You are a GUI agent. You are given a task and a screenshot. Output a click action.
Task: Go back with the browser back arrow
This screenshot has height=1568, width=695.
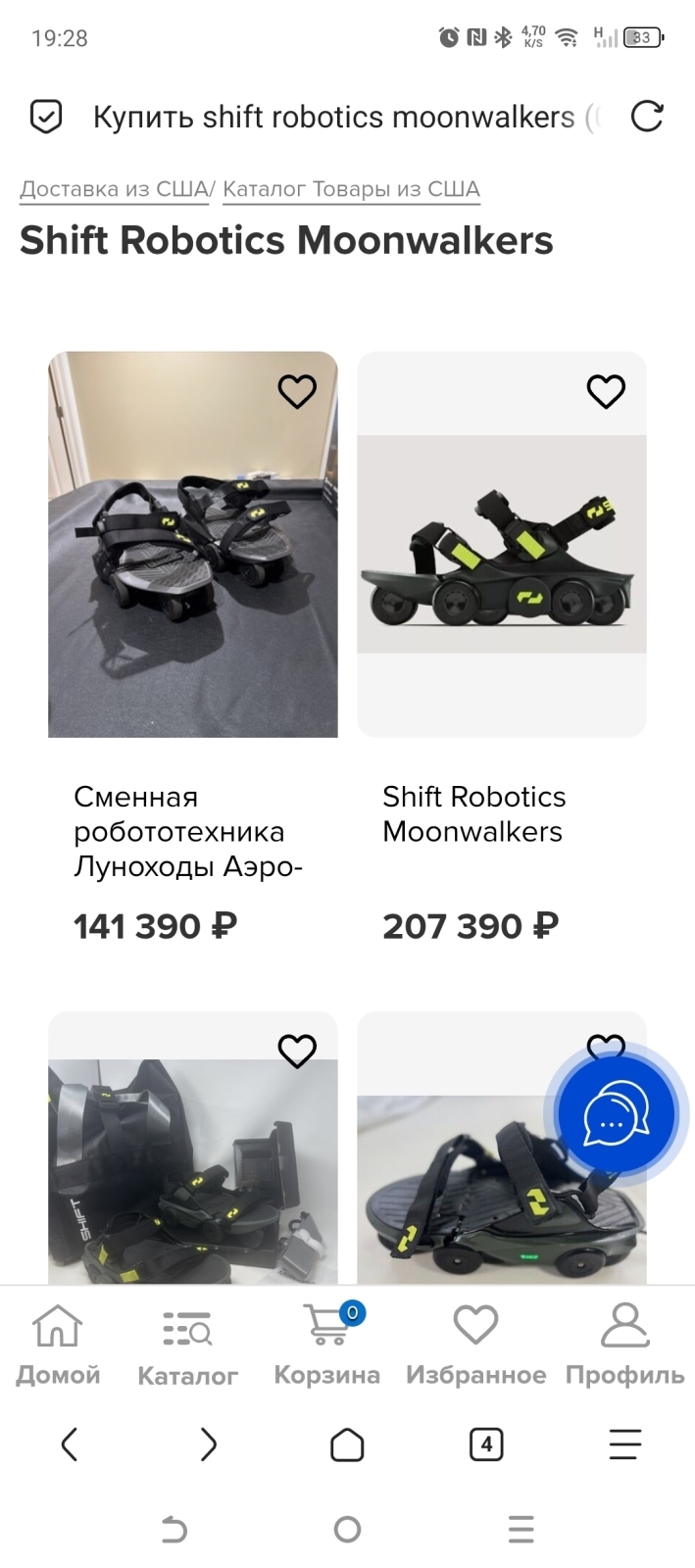(69, 1445)
